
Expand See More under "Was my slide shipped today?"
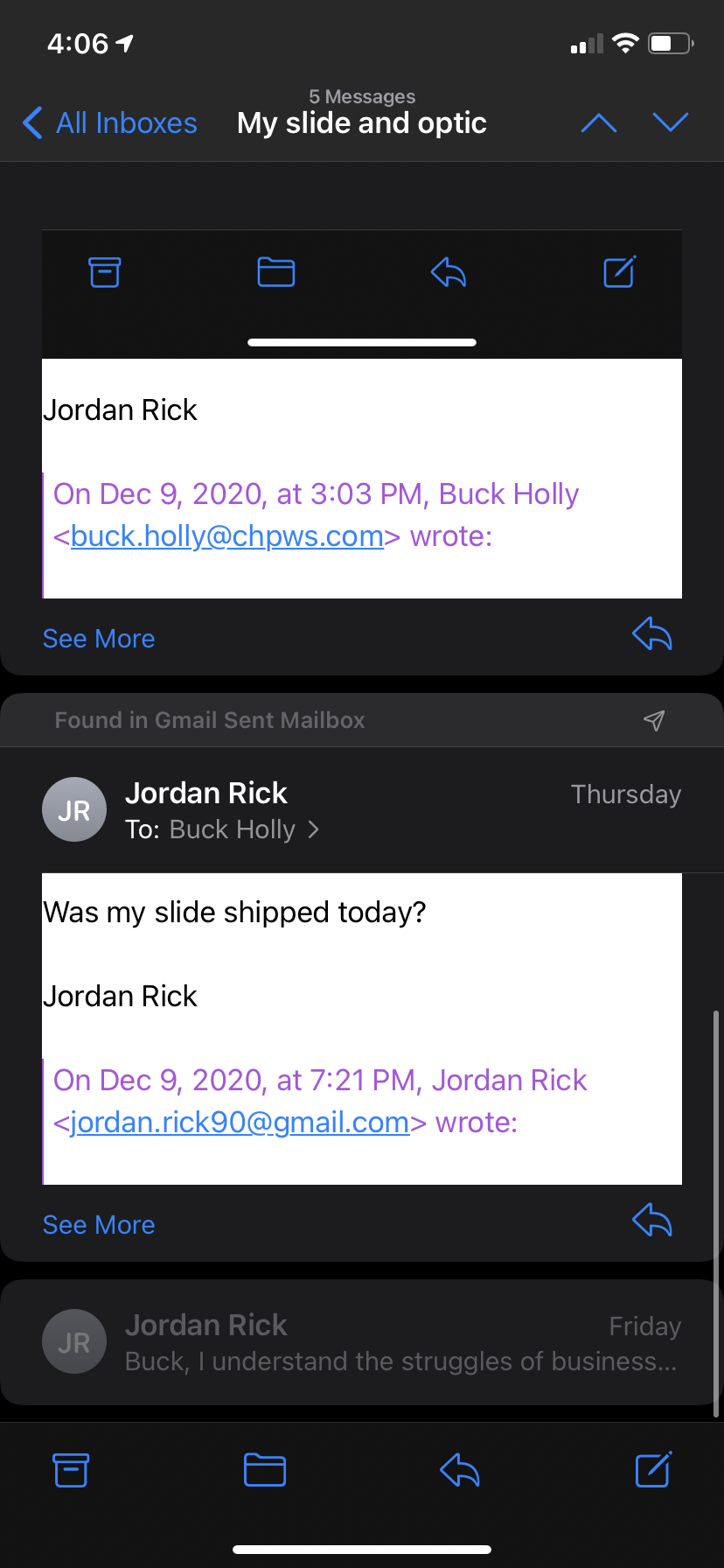click(x=99, y=1225)
